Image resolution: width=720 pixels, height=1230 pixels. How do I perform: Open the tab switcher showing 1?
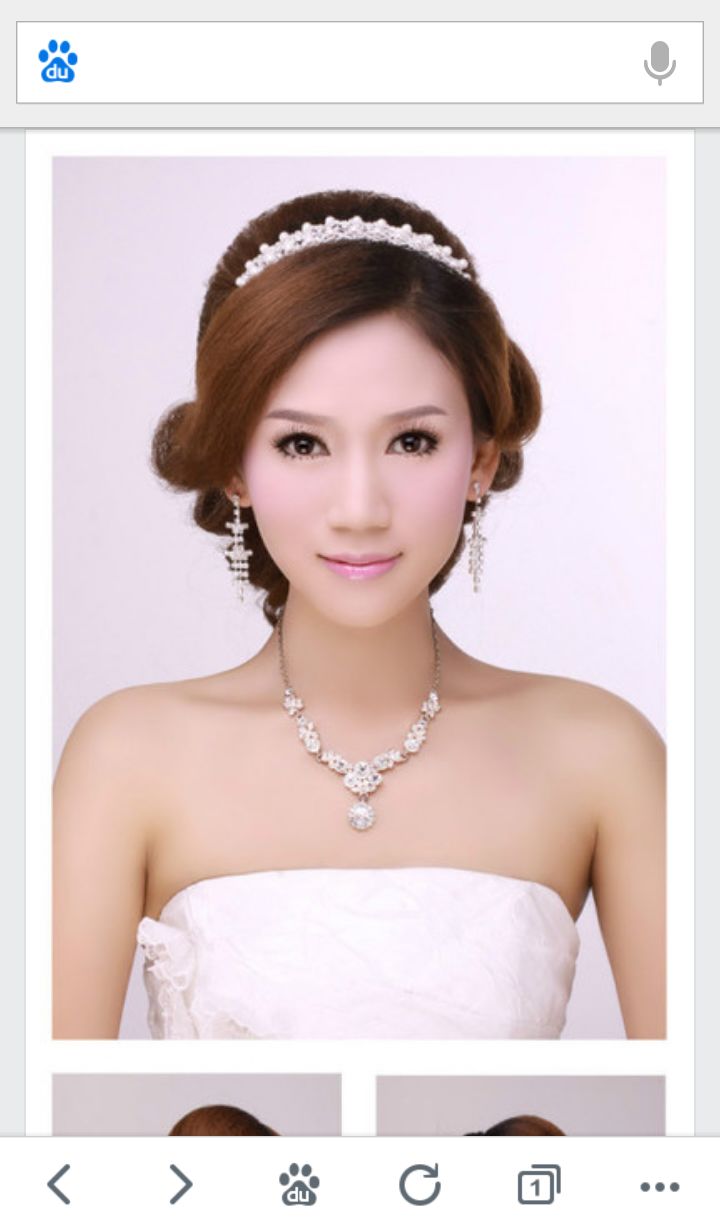pos(539,1185)
